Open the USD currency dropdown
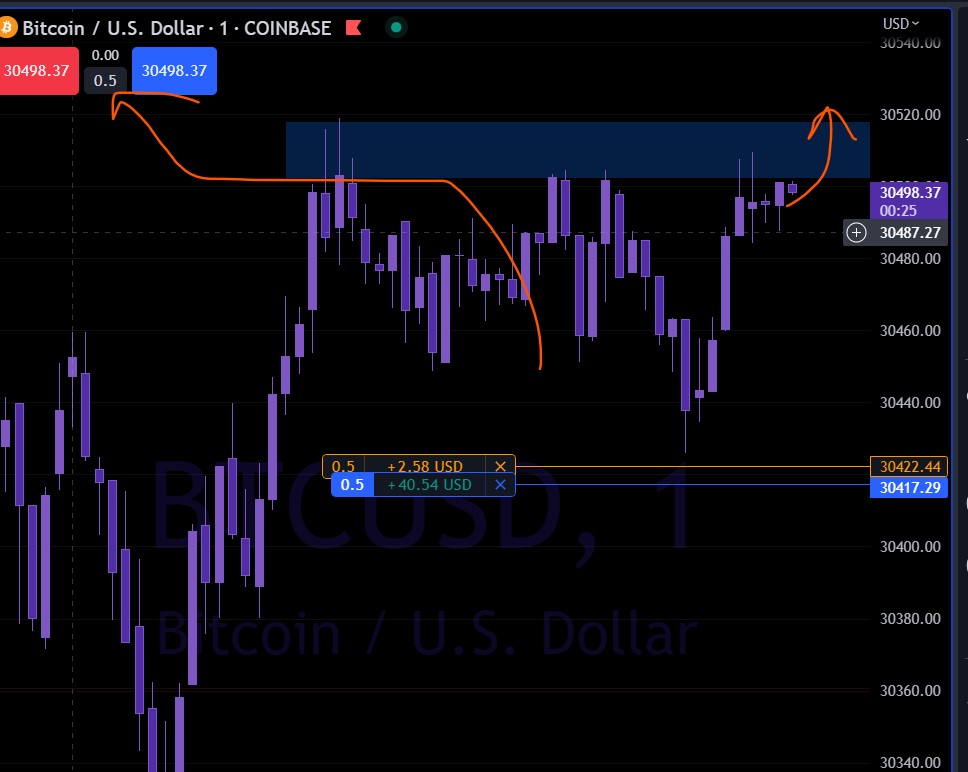The image size is (968, 772). pos(901,23)
